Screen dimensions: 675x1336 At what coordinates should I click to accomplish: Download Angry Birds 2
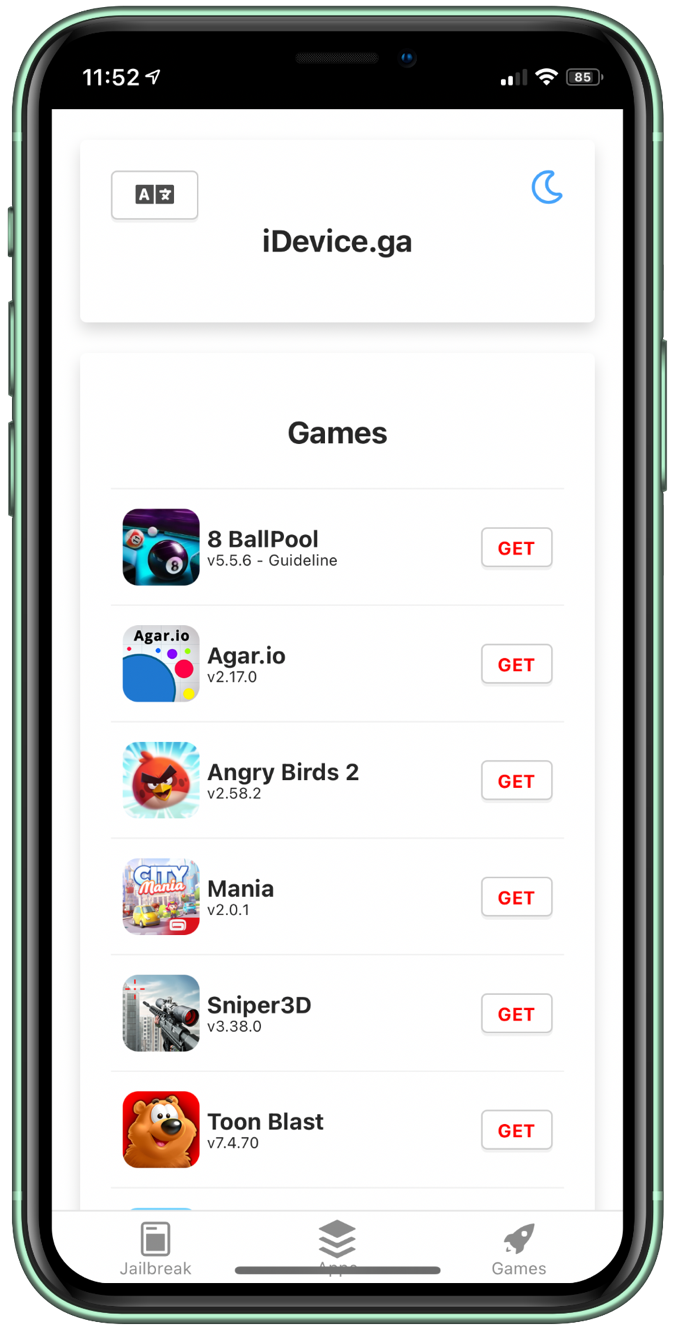pos(516,781)
